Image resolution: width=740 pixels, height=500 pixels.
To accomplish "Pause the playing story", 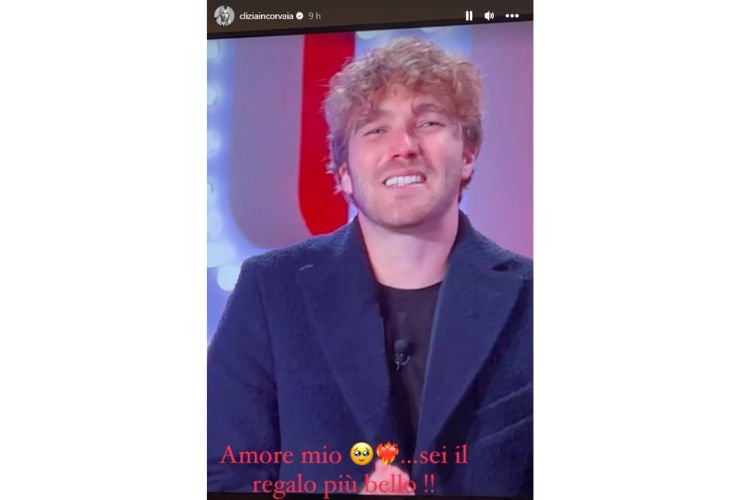I will 469,16.
